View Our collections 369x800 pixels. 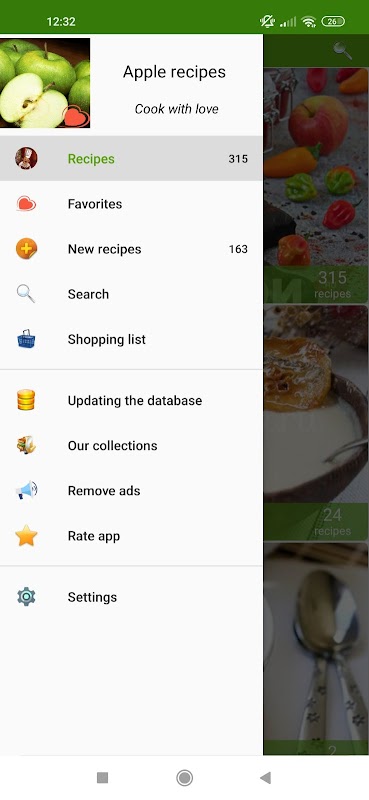click(131, 445)
